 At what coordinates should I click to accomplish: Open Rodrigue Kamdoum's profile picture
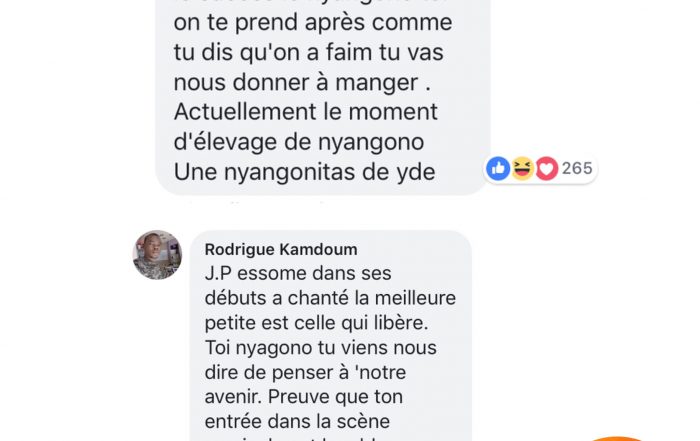[157, 255]
